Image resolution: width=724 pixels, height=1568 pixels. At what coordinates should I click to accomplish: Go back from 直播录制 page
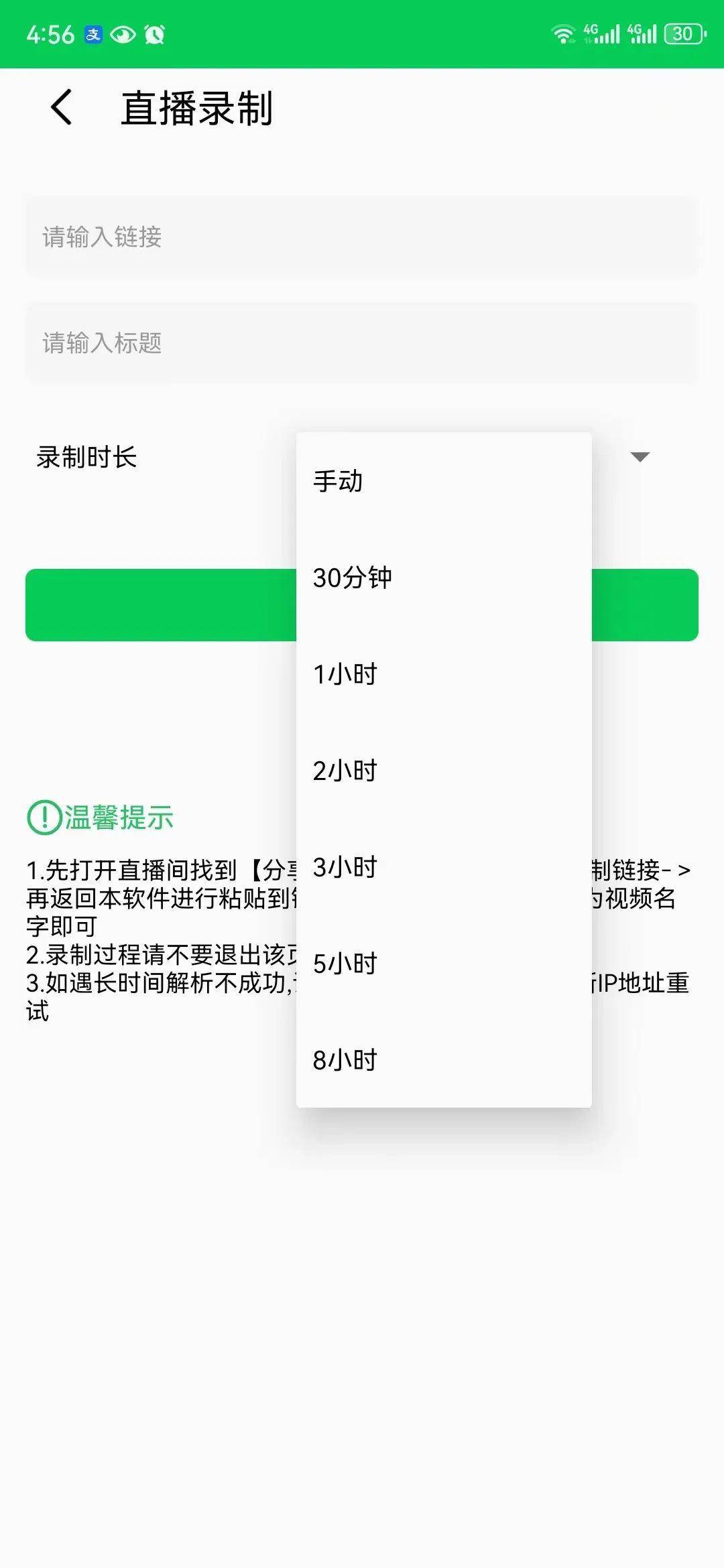tap(62, 108)
